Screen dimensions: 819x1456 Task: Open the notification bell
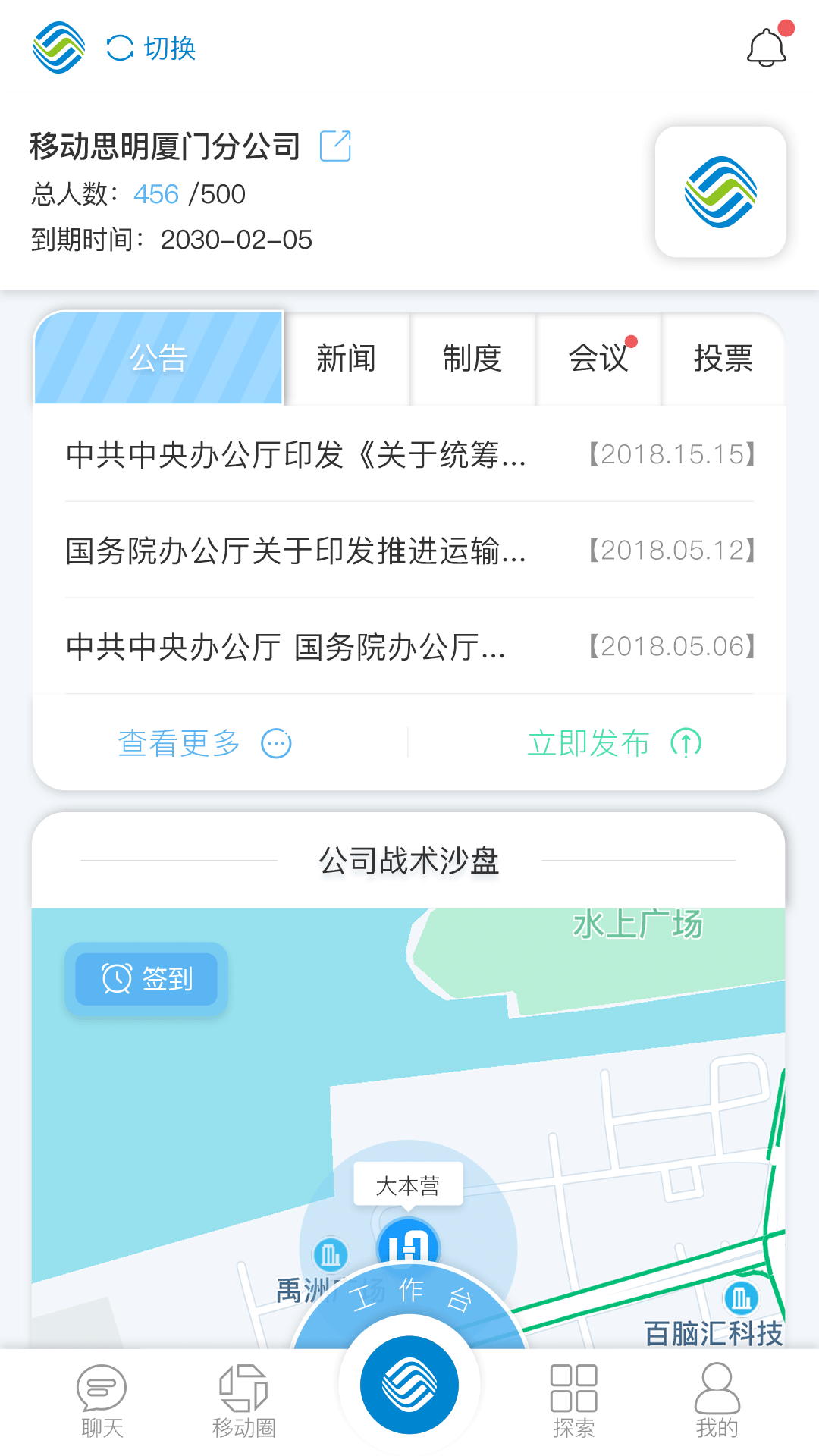767,47
